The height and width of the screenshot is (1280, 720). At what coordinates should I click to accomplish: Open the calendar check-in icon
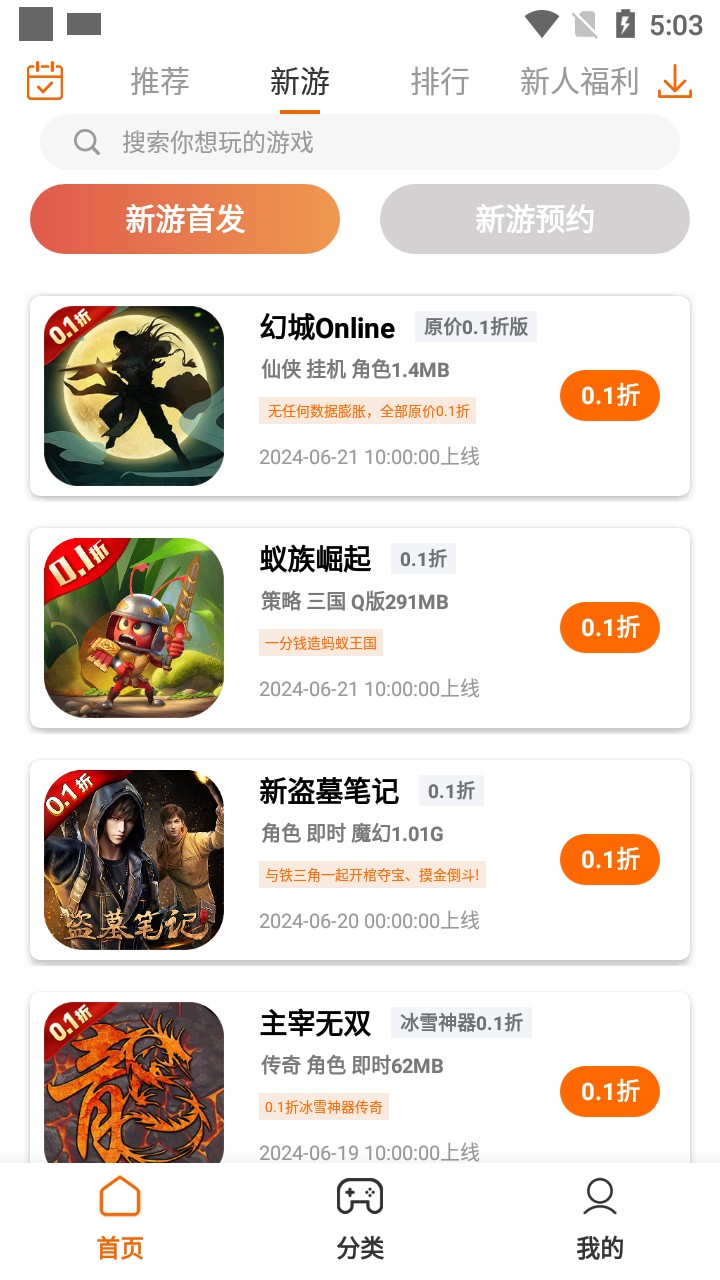point(45,81)
